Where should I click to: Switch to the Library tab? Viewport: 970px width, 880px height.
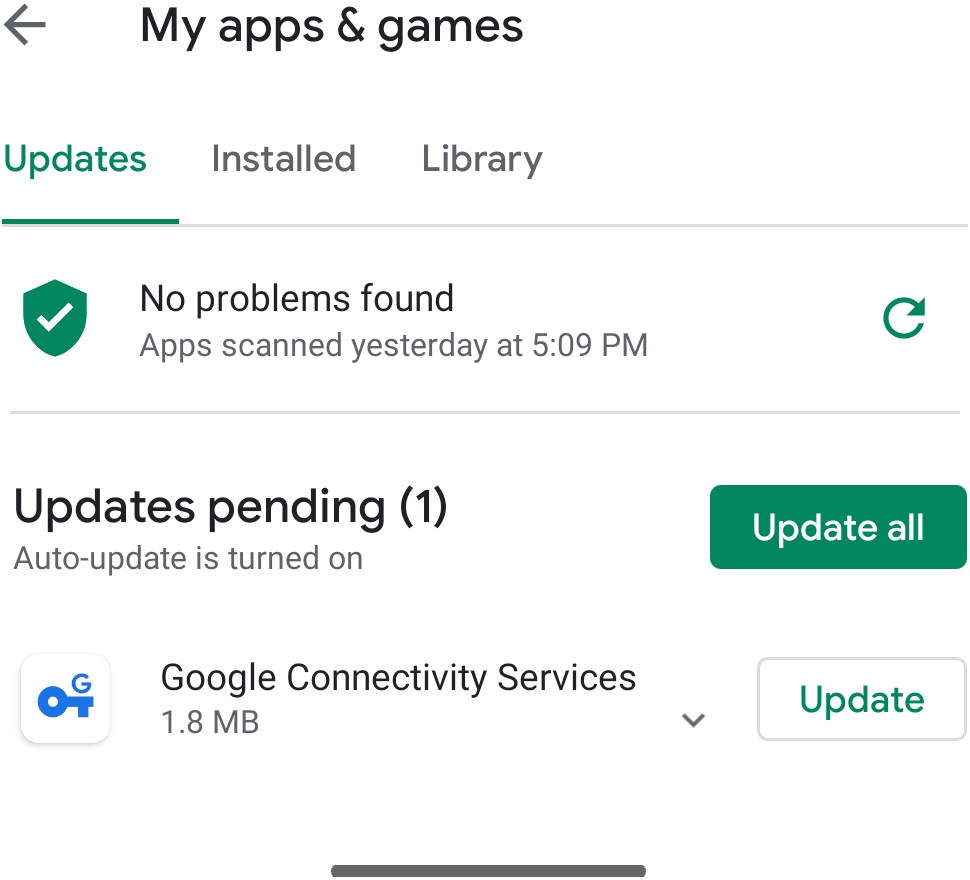pyautogui.click(x=482, y=159)
